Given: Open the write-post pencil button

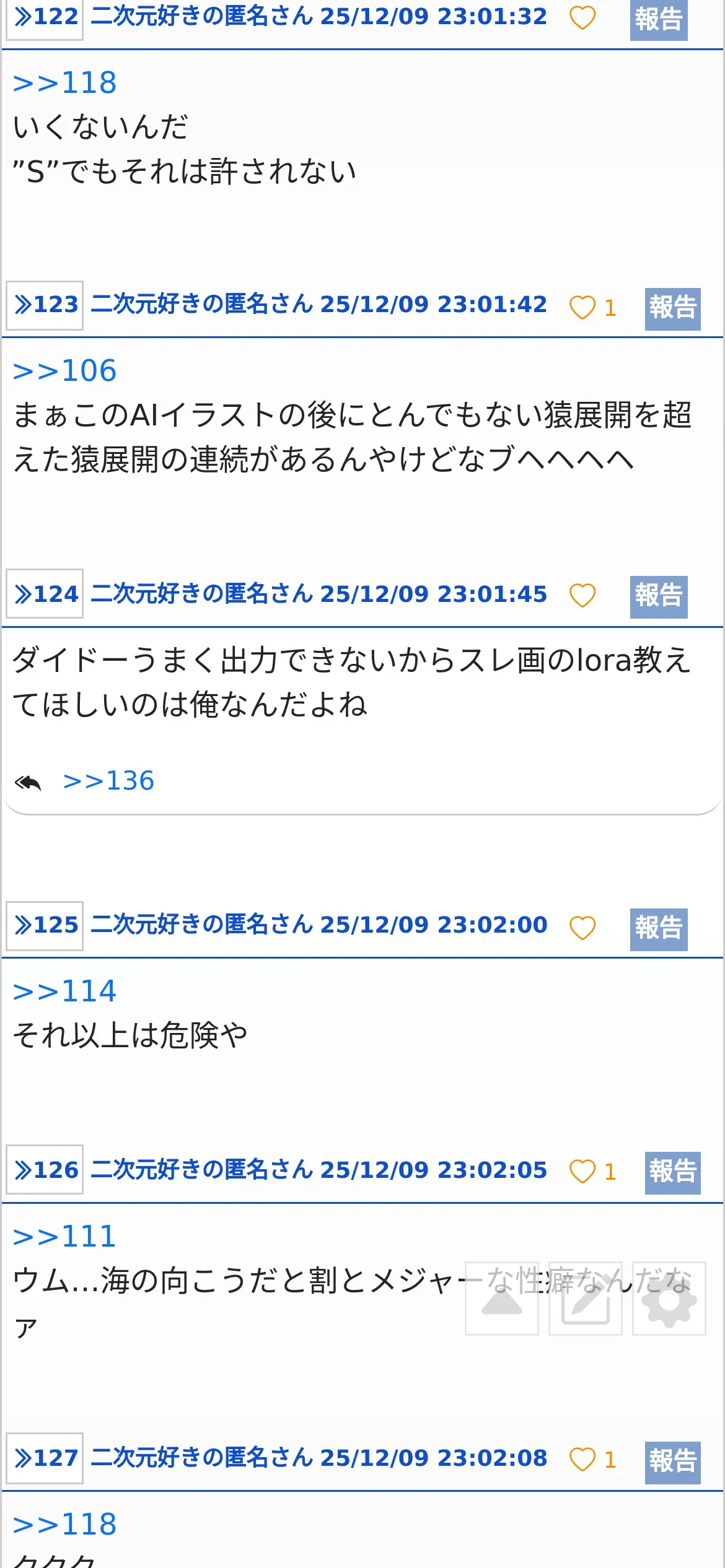Looking at the screenshot, I should (x=586, y=1299).
